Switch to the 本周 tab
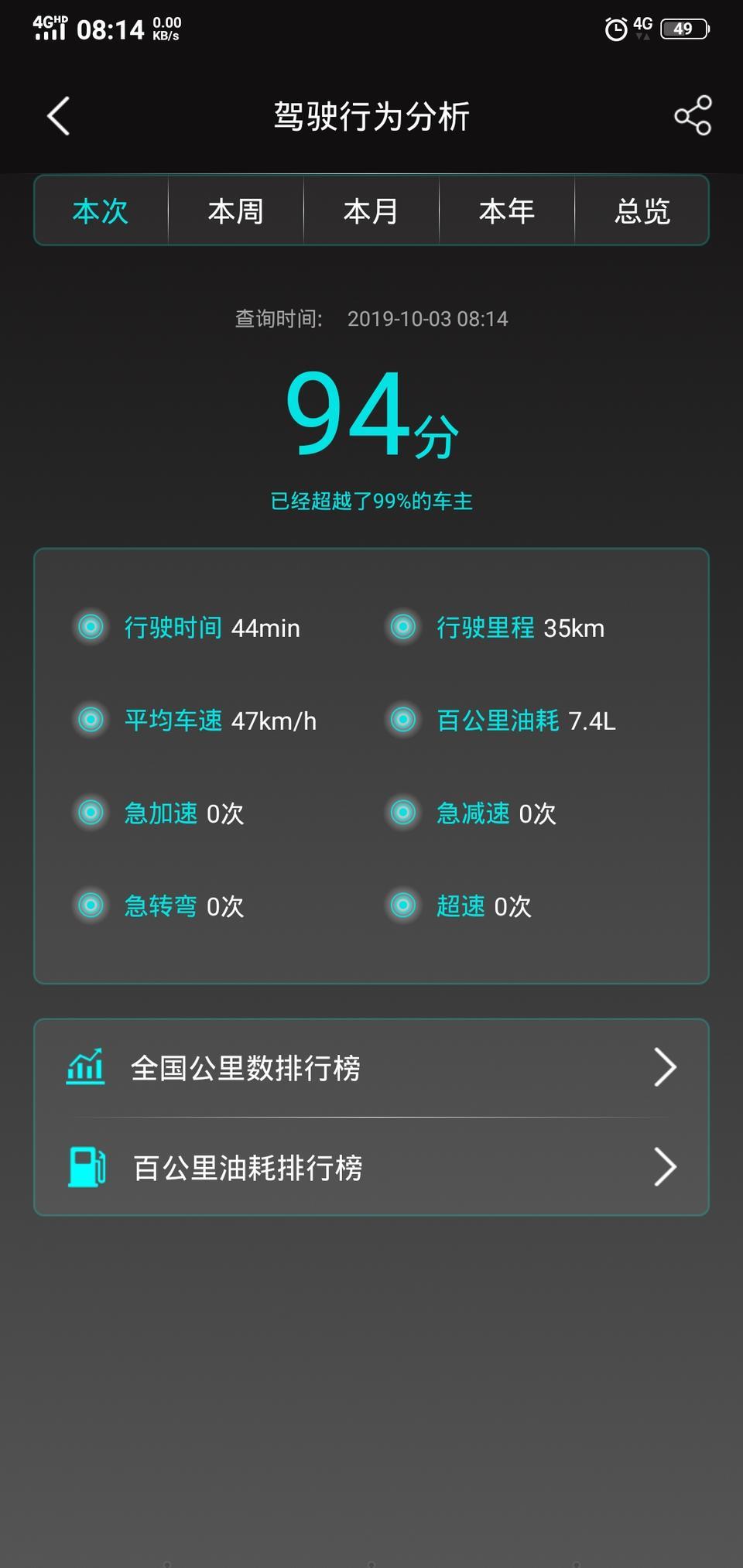743x1568 pixels. click(236, 211)
